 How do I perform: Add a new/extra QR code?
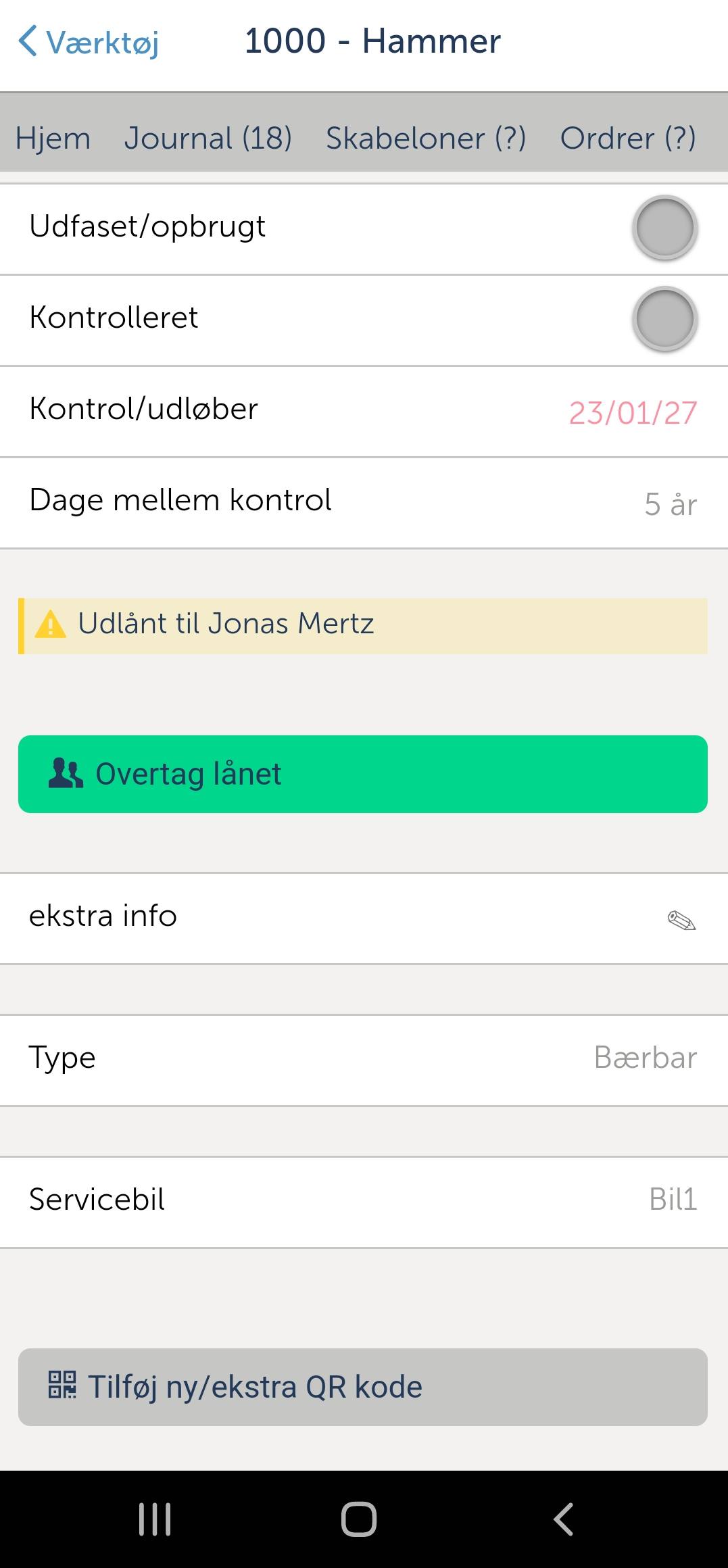[363, 1387]
